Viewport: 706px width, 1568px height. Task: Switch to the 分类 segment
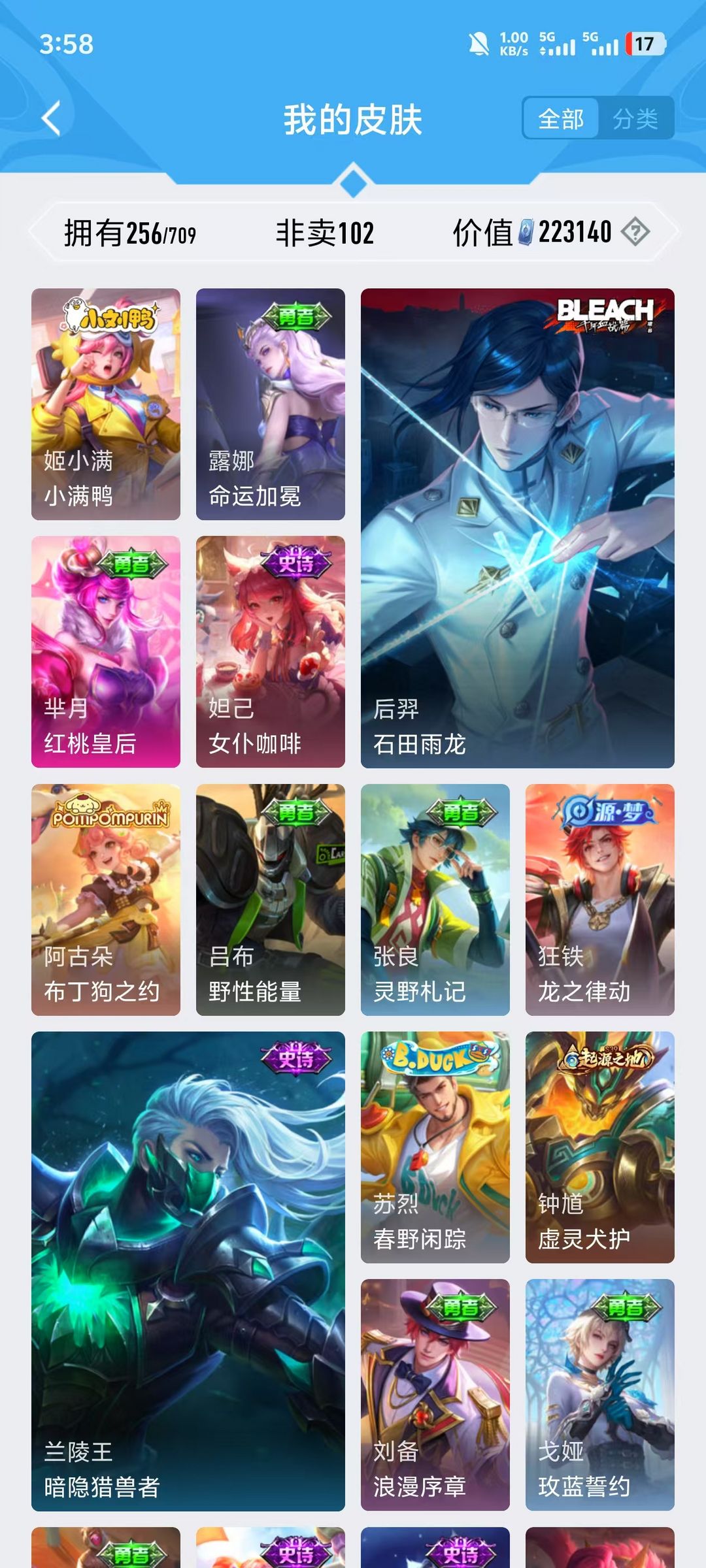tap(635, 119)
